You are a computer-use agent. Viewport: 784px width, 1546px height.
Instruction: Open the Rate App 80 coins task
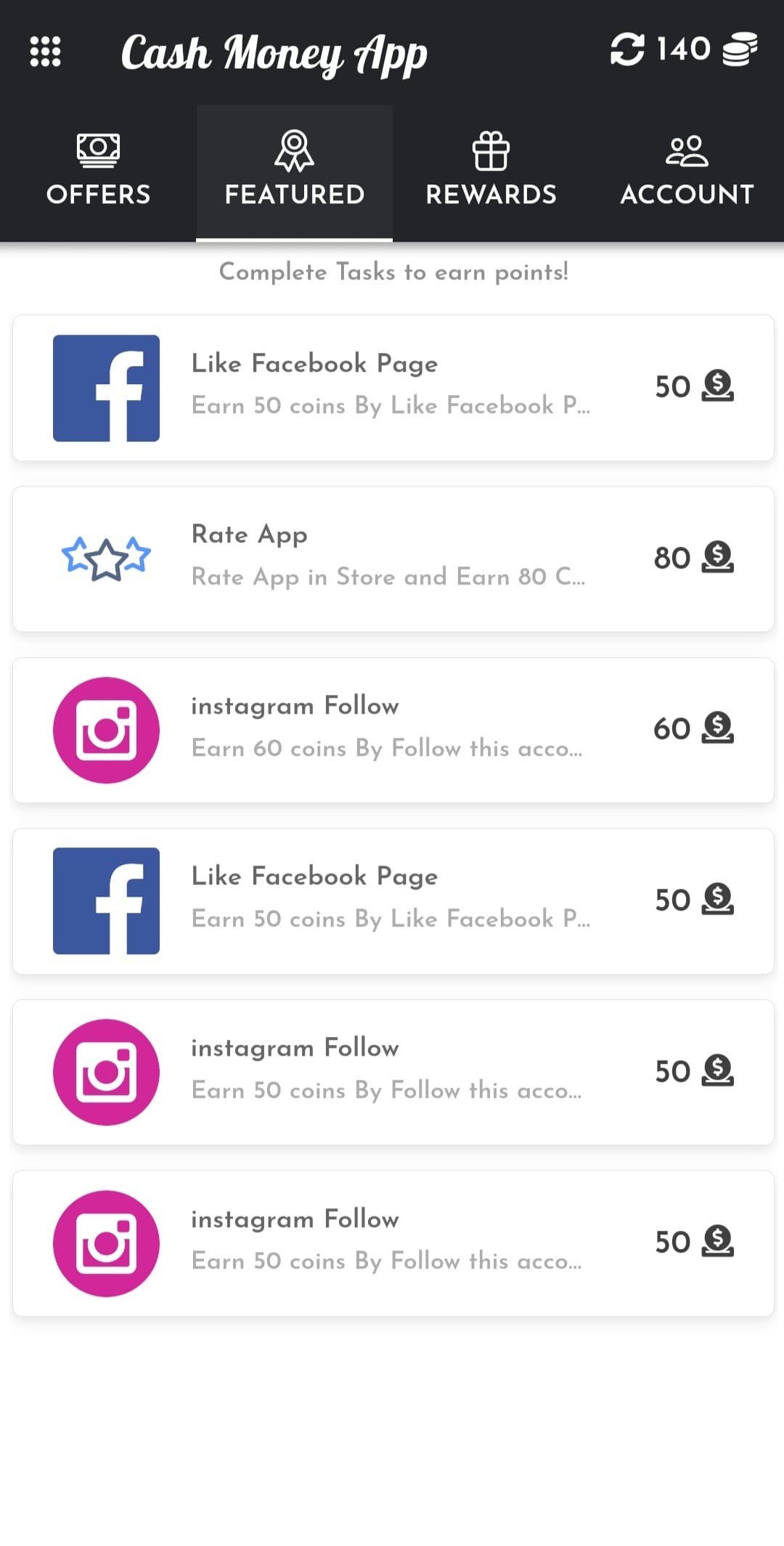(x=393, y=558)
